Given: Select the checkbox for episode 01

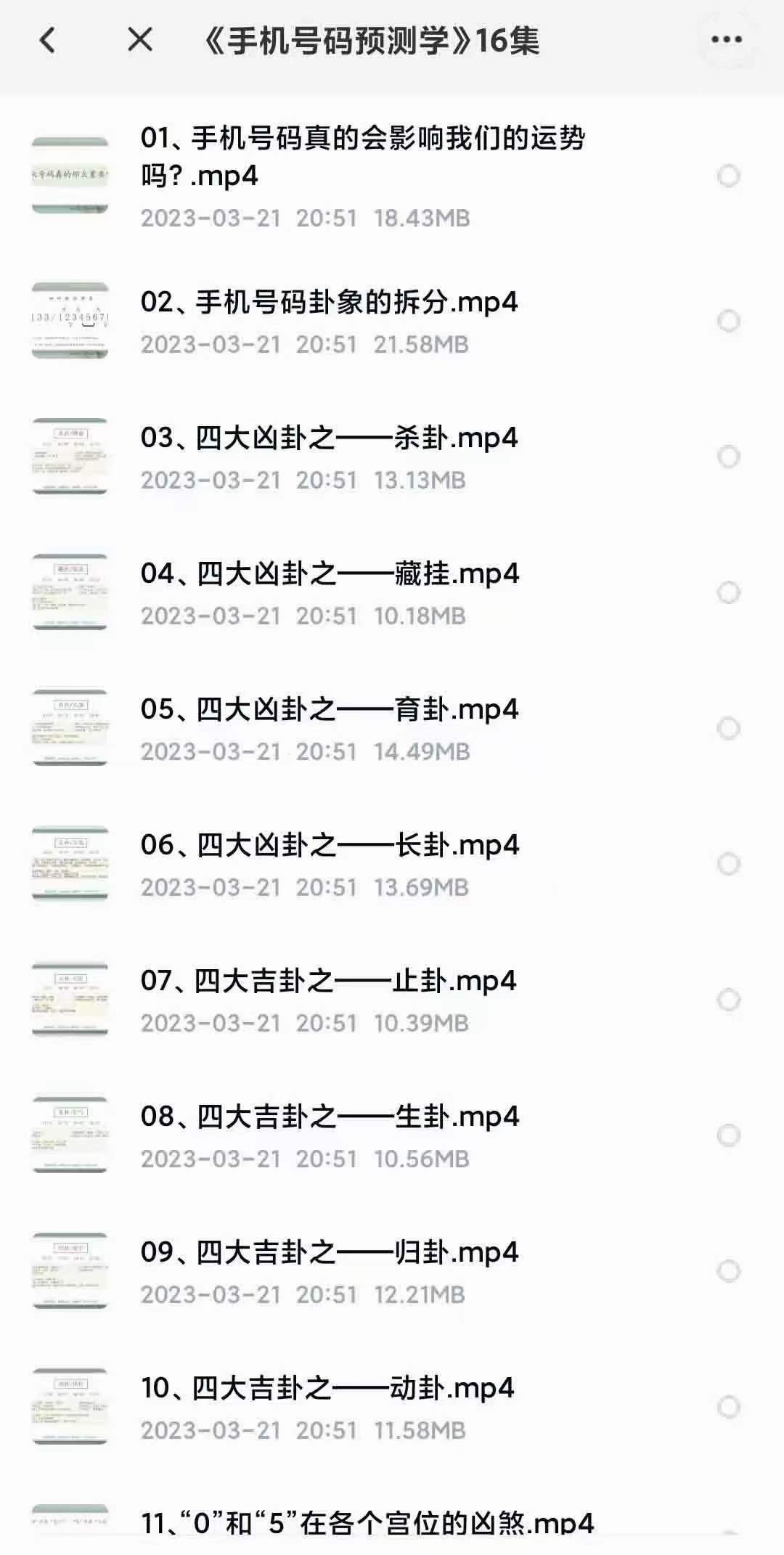Looking at the screenshot, I should [x=728, y=176].
